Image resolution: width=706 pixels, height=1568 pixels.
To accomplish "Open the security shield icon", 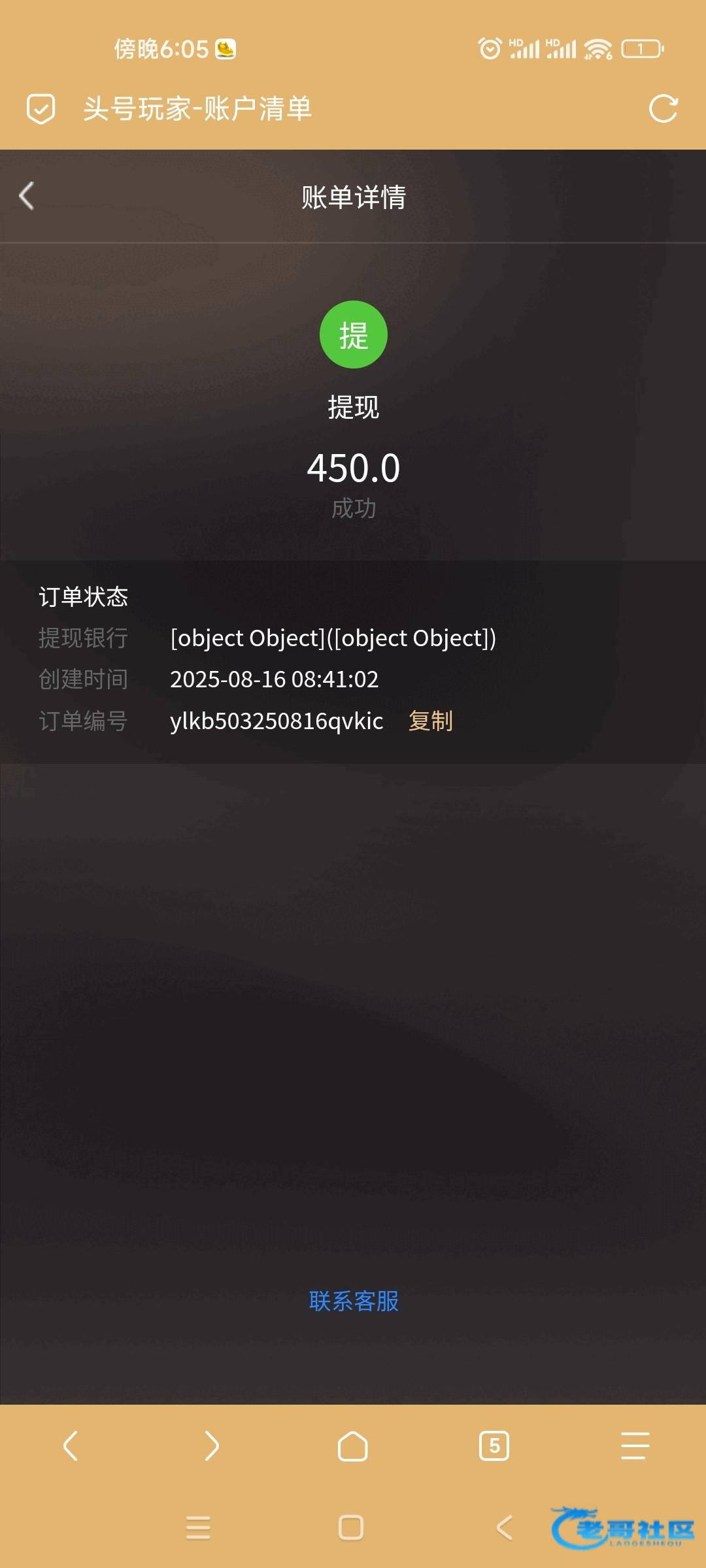I will click(x=41, y=108).
